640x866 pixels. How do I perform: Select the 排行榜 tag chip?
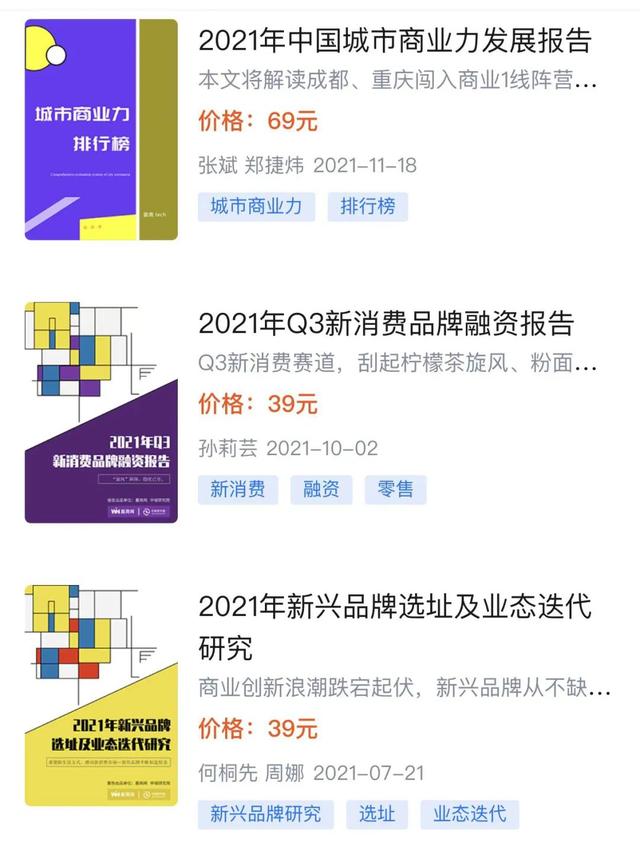(367, 207)
